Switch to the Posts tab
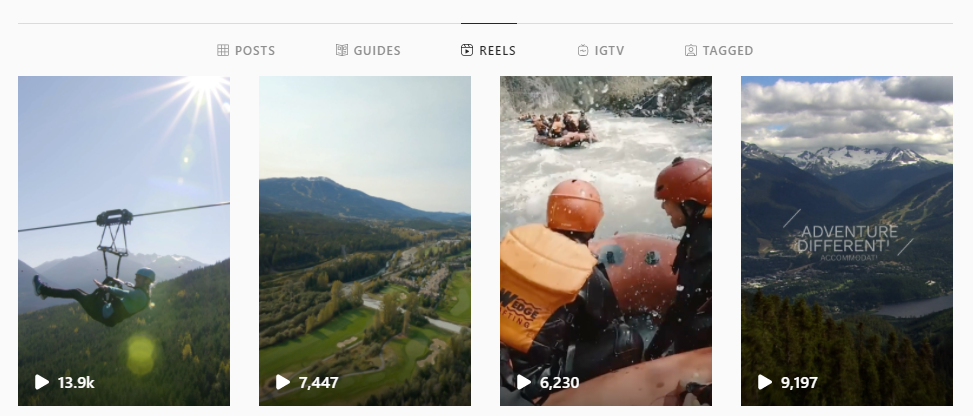 point(246,51)
